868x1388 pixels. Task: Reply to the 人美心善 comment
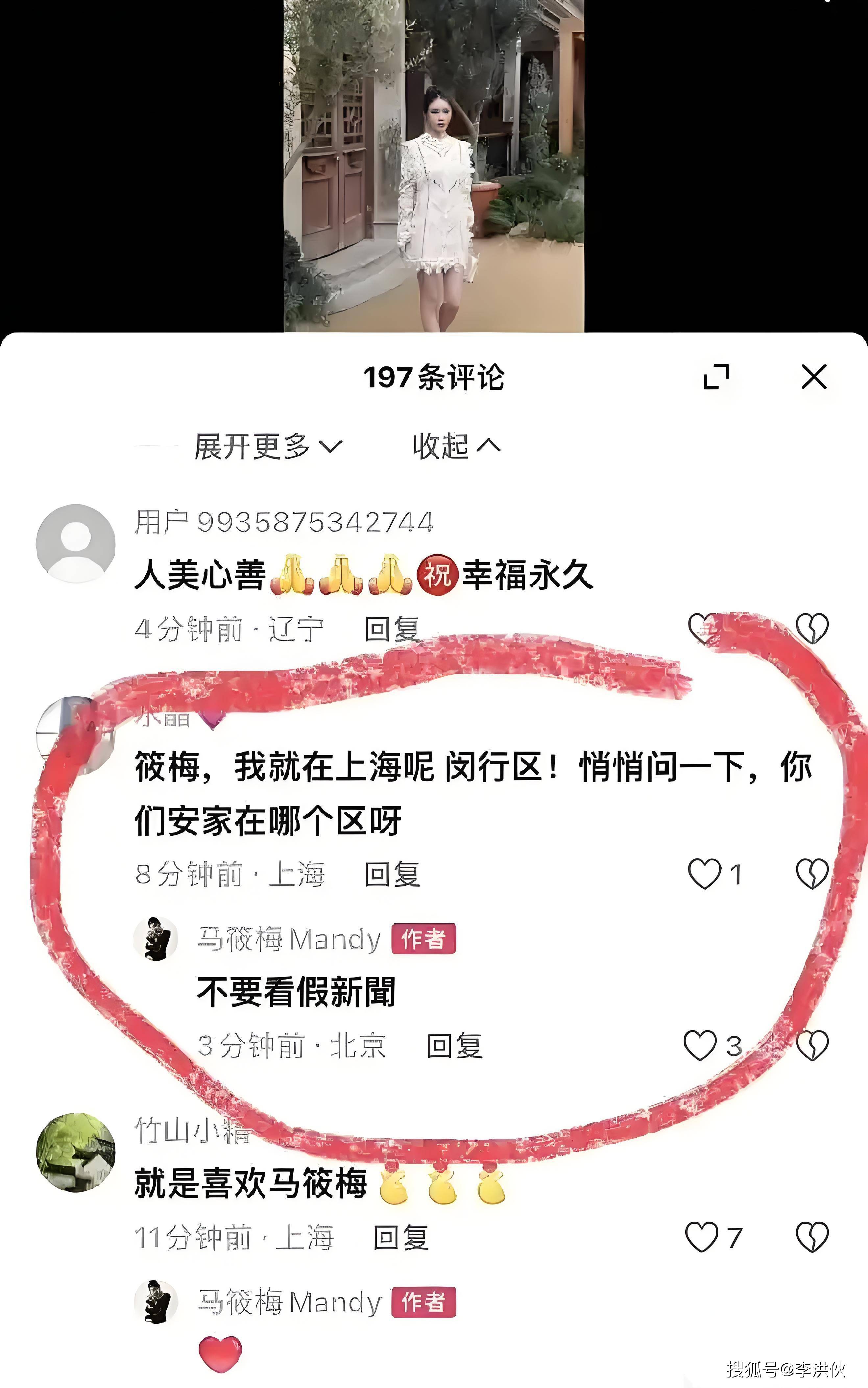(x=392, y=629)
